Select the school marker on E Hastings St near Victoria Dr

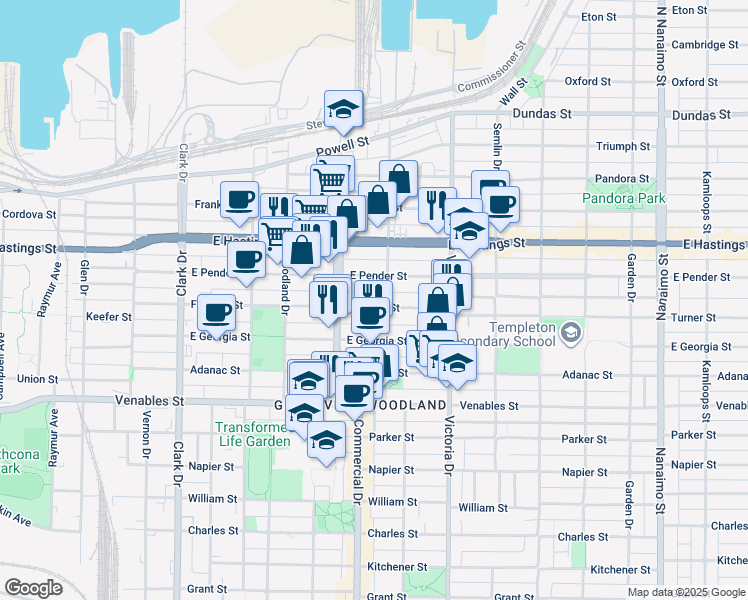click(x=470, y=232)
